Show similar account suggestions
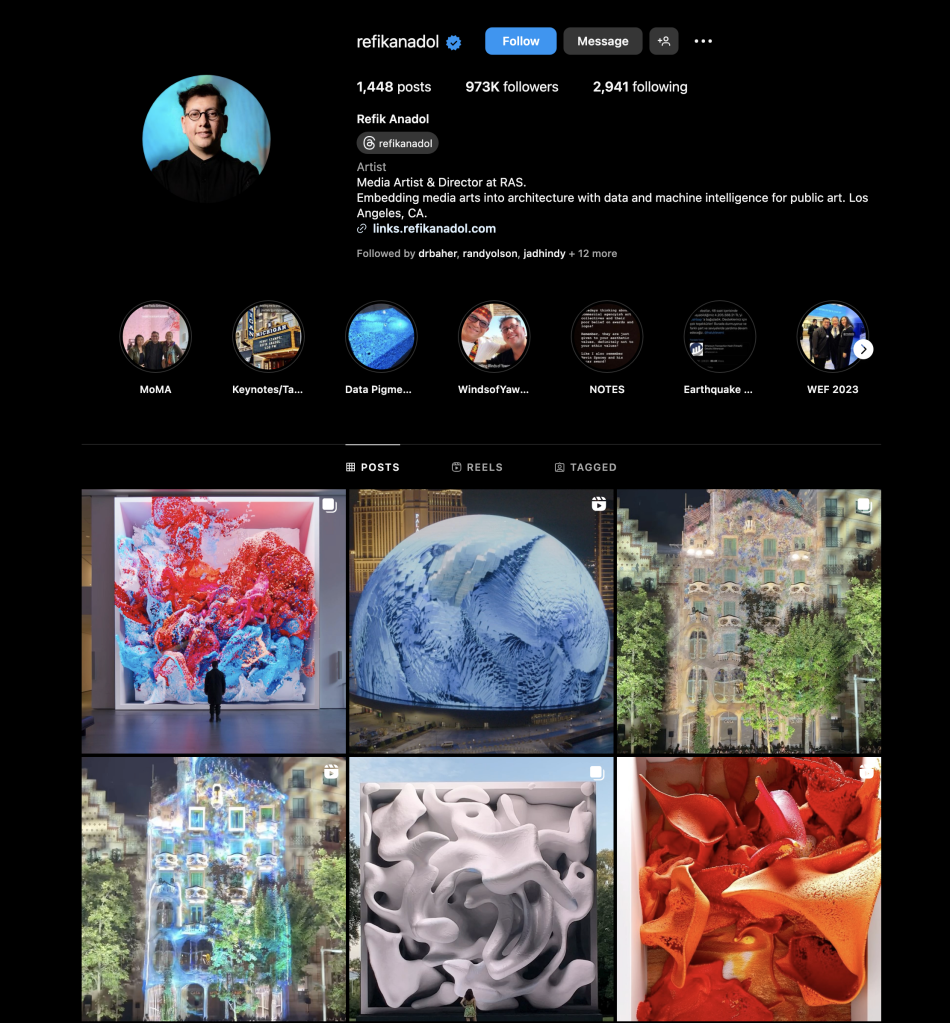The width and height of the screenshot is (950, 1023). [x=663, y=41]
